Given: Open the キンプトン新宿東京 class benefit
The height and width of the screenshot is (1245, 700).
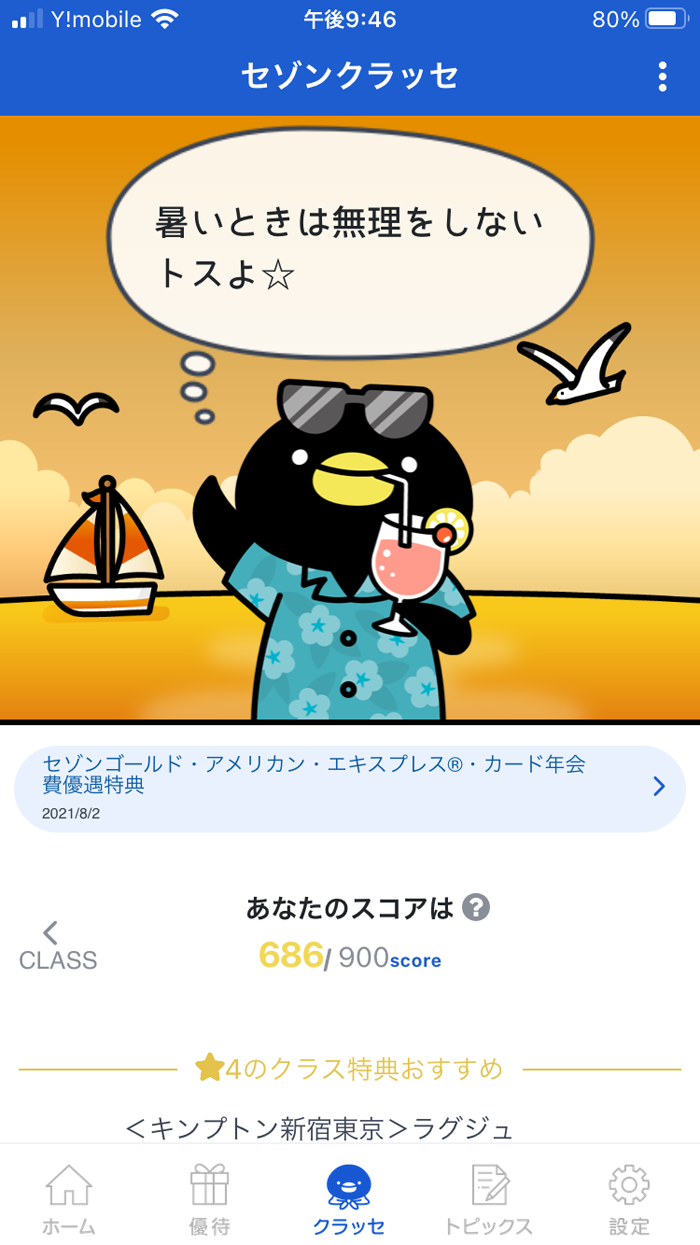Looking at the screenshot, I should pyautogui.click(x=320, y=1129).
